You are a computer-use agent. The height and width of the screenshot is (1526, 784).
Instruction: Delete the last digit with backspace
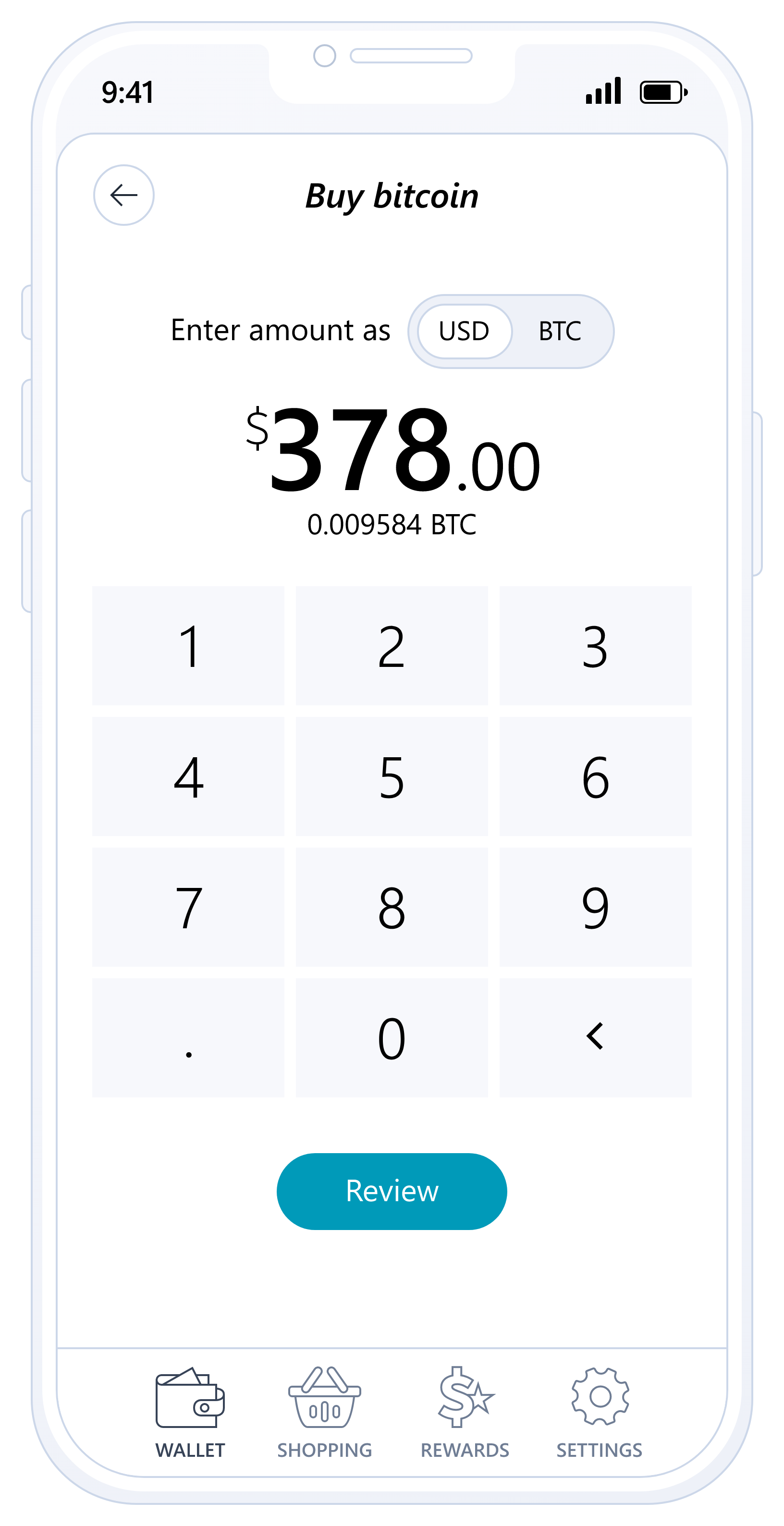[x=595, y=1038]
